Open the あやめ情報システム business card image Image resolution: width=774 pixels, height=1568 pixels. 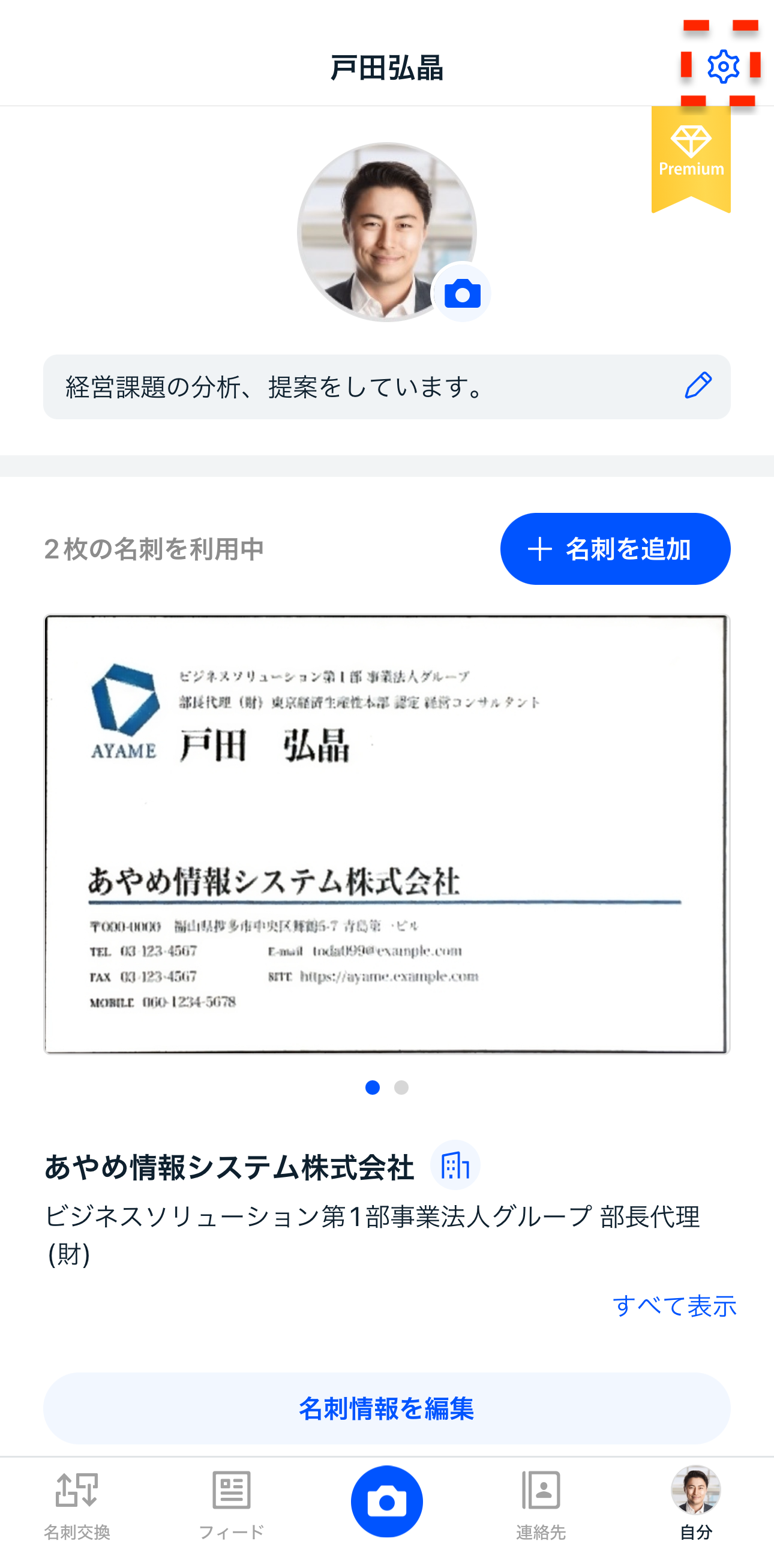click(x=386, y=833)
